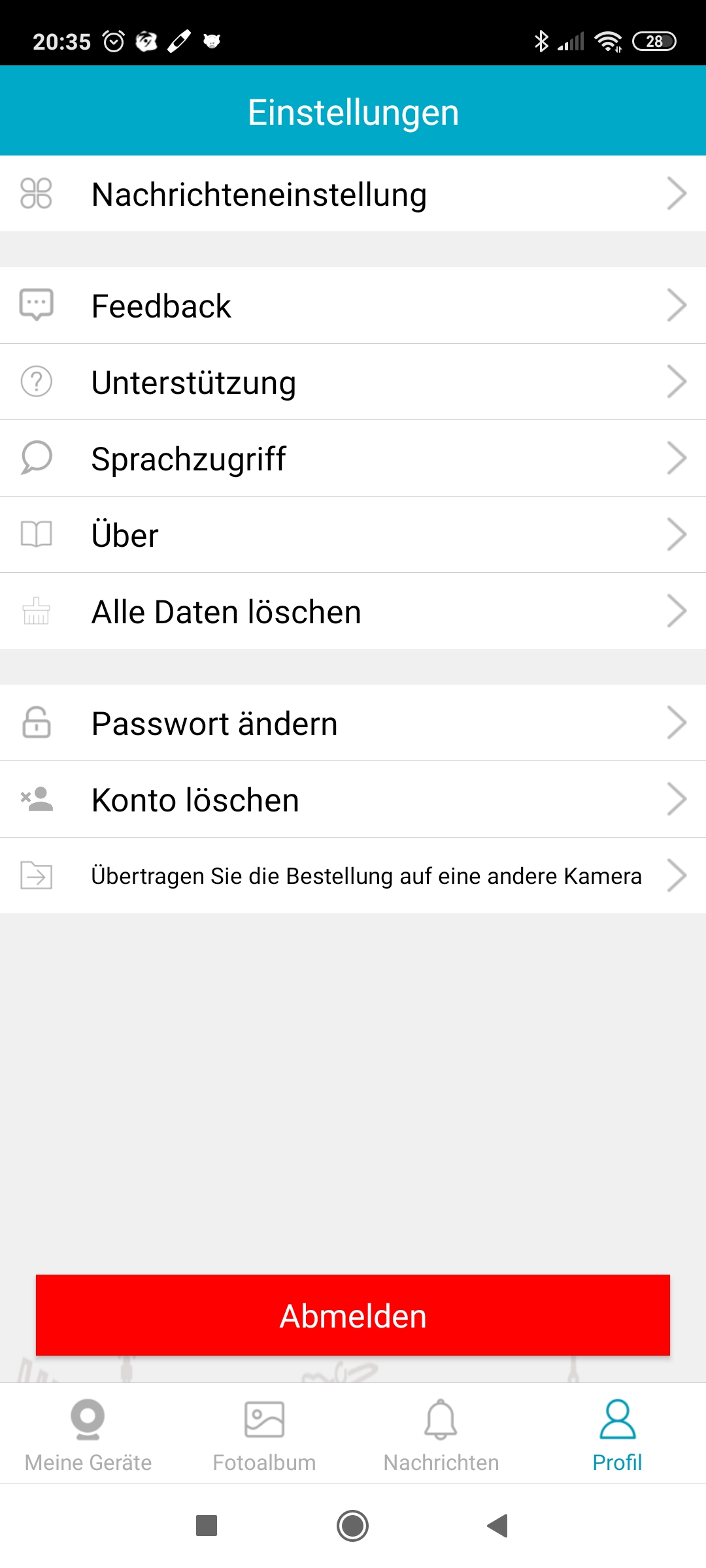
Task: Tap the system home button
Action: [x=353, y=1526]
